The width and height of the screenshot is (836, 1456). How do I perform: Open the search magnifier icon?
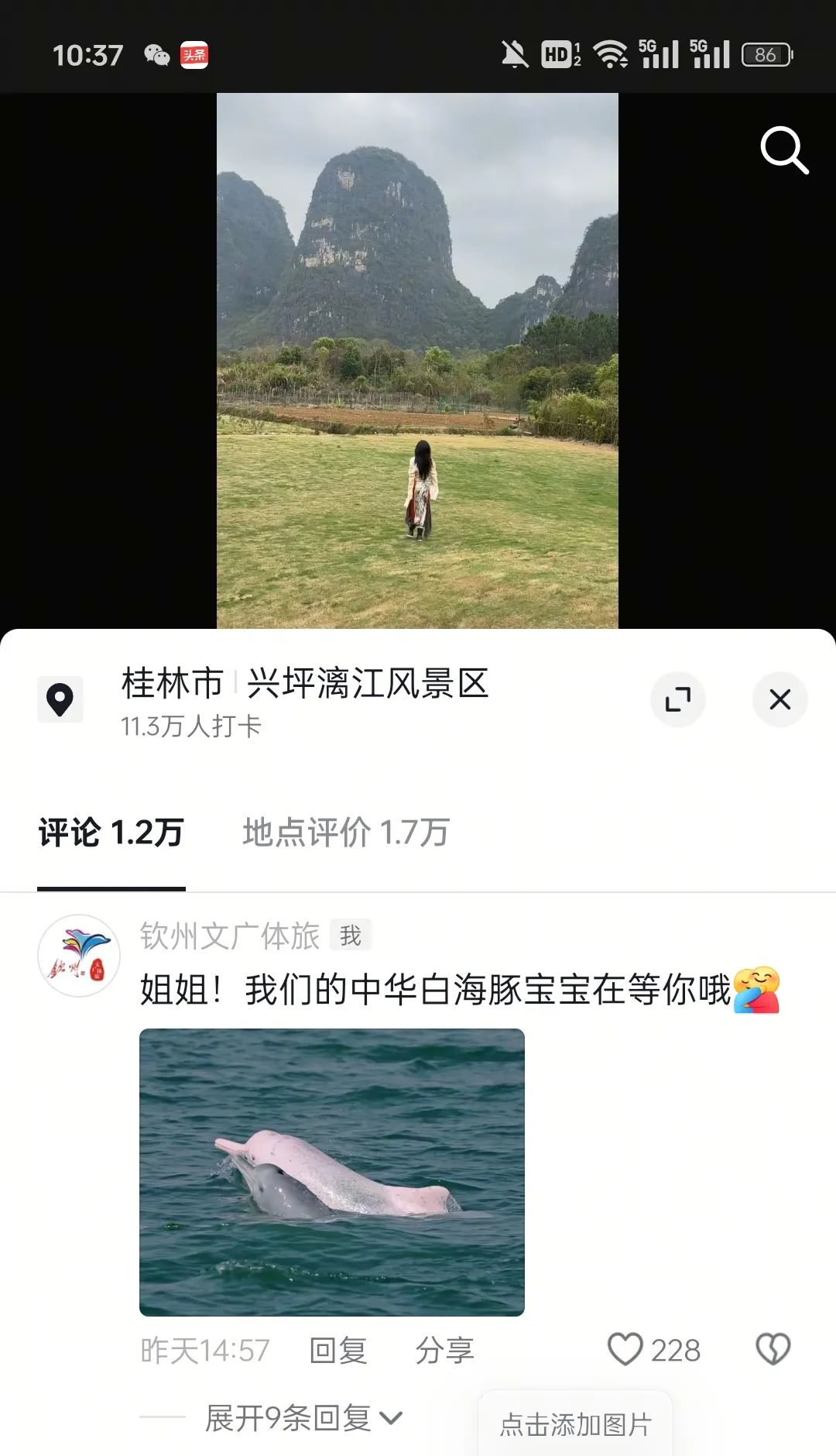coord(784,150)
